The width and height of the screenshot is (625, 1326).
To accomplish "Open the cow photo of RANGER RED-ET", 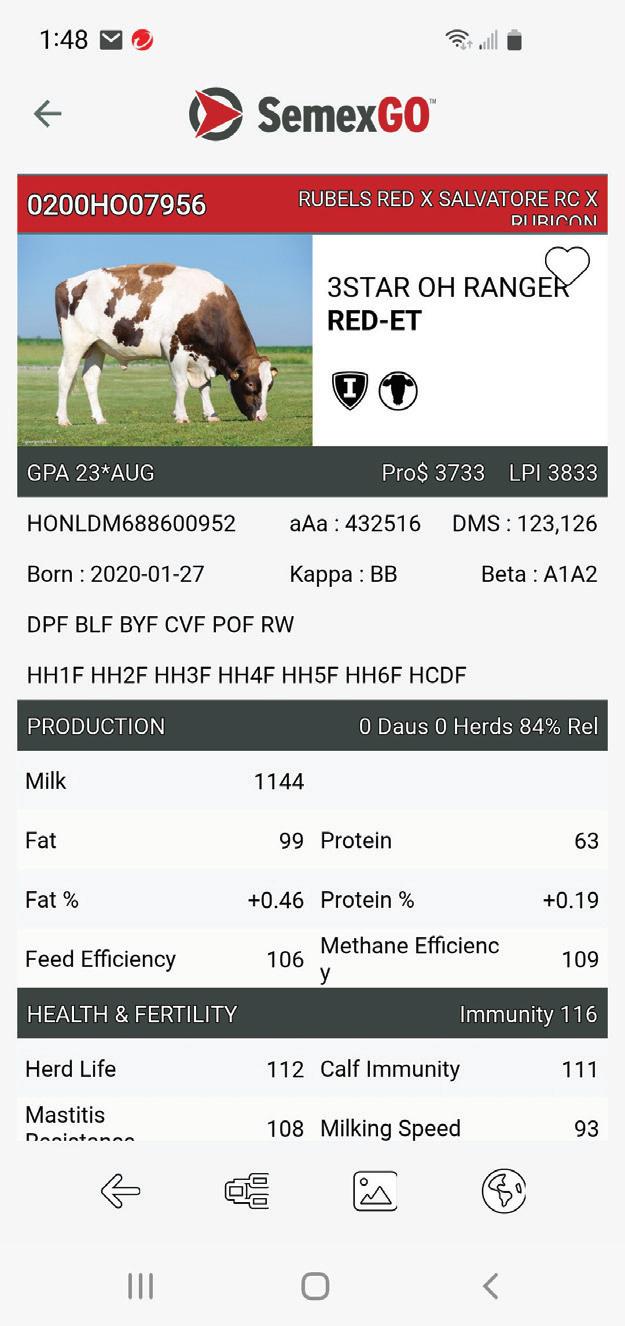I will click(165, 340).
